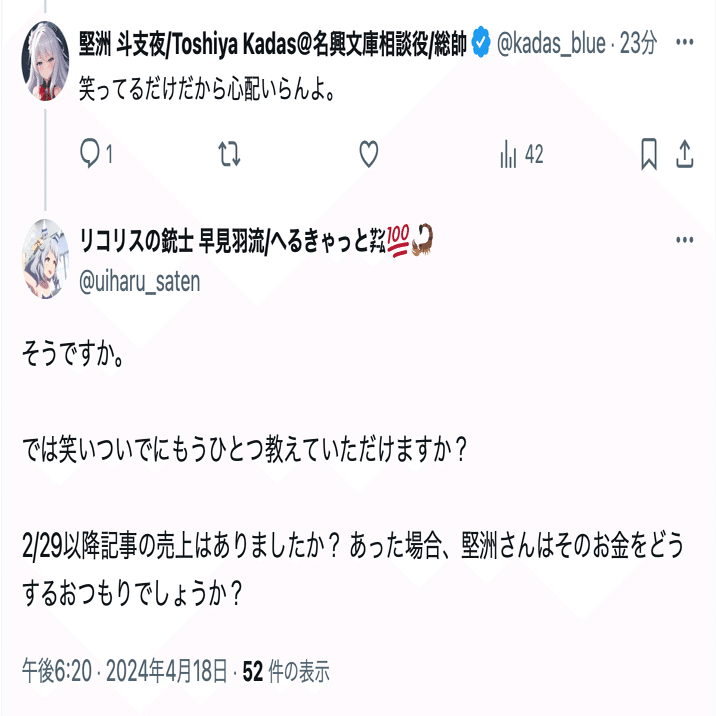Image resolution: width=716 pixels, height=716 pixels.
Task: Open overflow menu on kadas_blue's tweet
Action: (685, 43)
